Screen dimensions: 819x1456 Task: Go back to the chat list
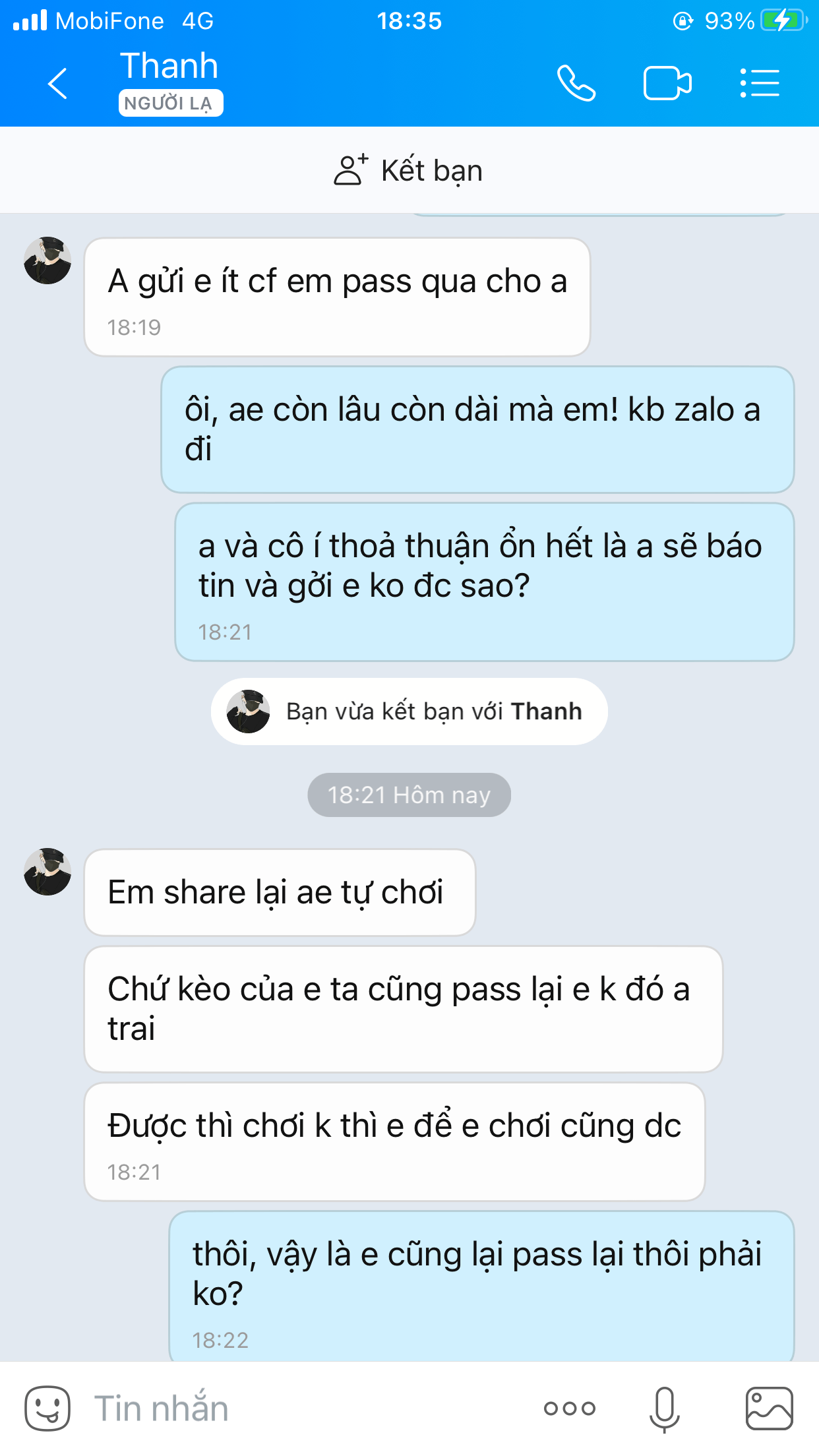coord(58,84)
